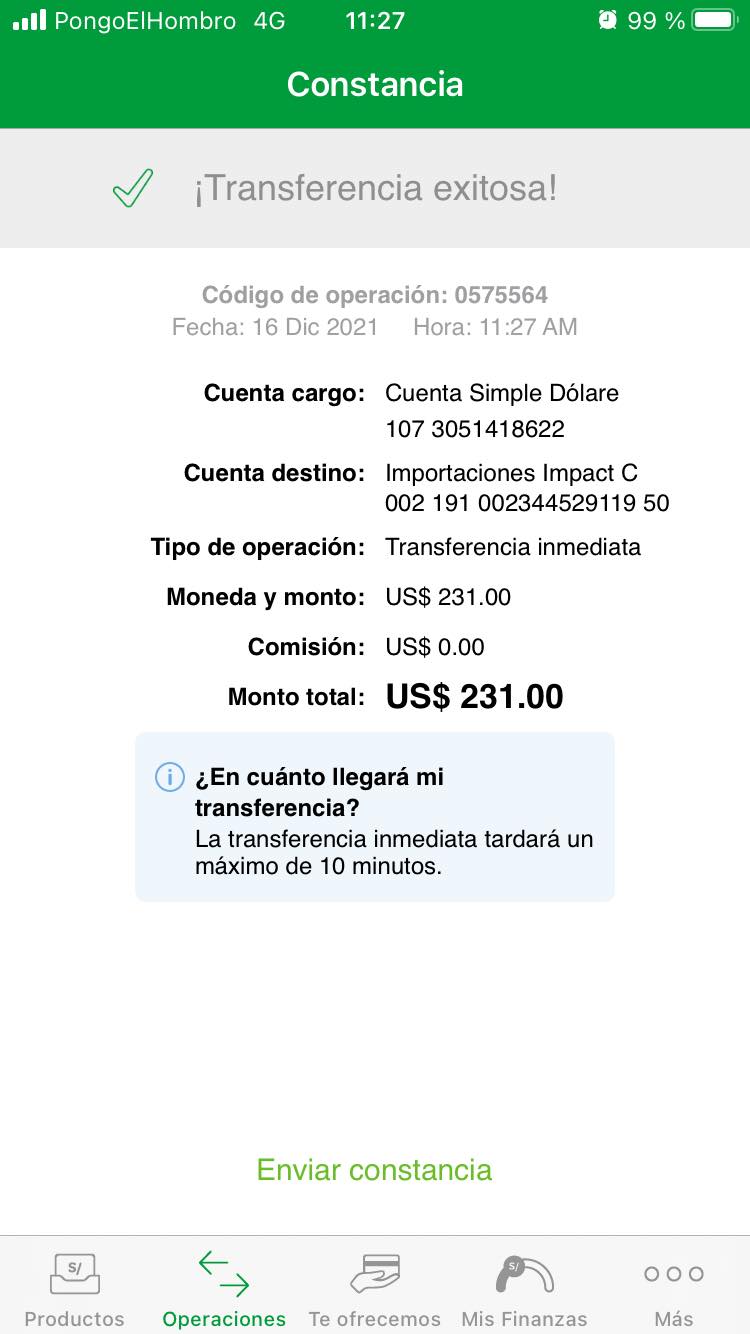The width and height of the screenshot is (750, 1334).
Task: Switch to the Productos tab
Action: click(x=75, y=1288)
